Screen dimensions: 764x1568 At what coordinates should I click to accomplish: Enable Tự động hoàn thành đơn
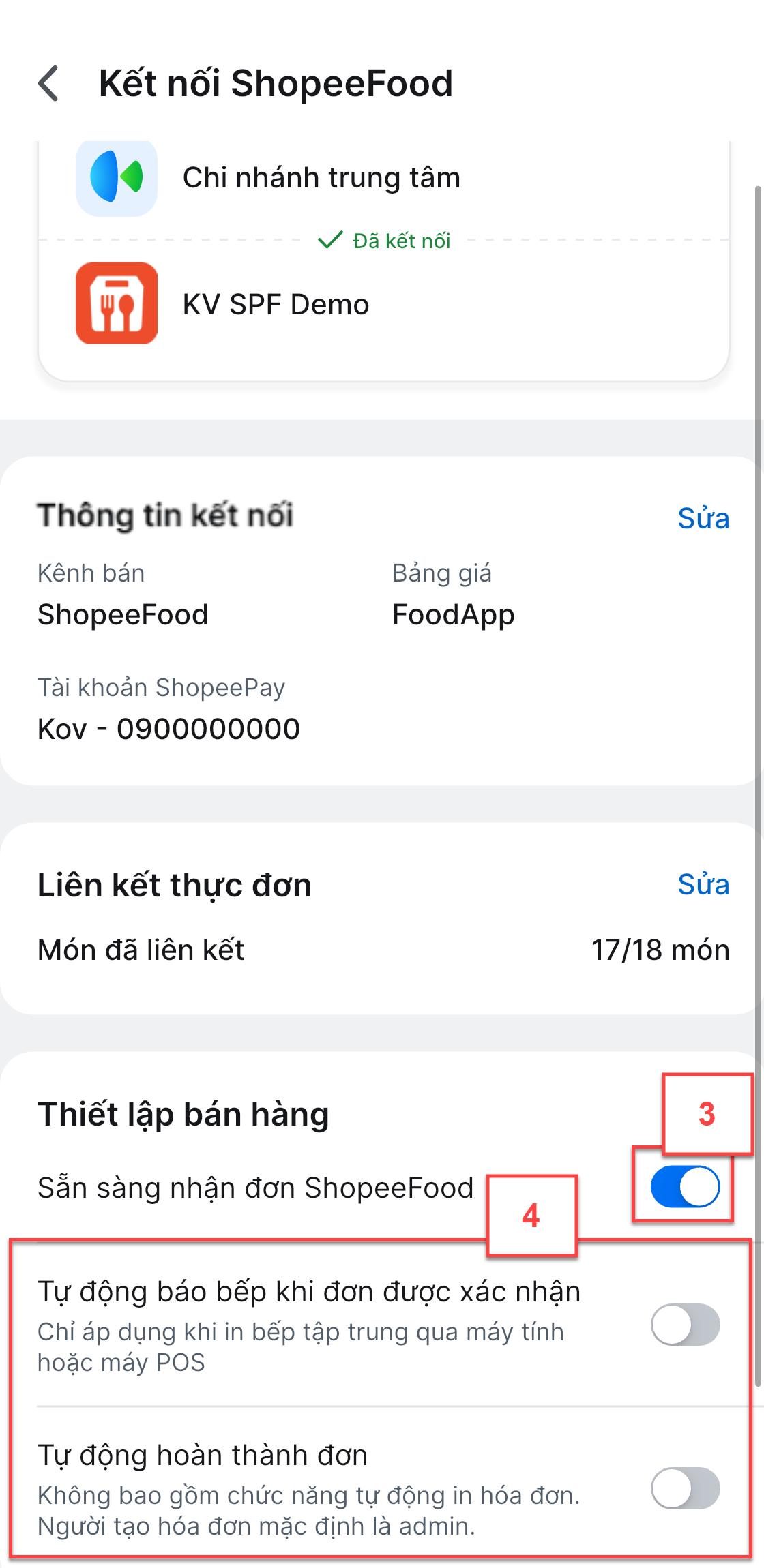pyautogui.click(x=685, y=1488)
